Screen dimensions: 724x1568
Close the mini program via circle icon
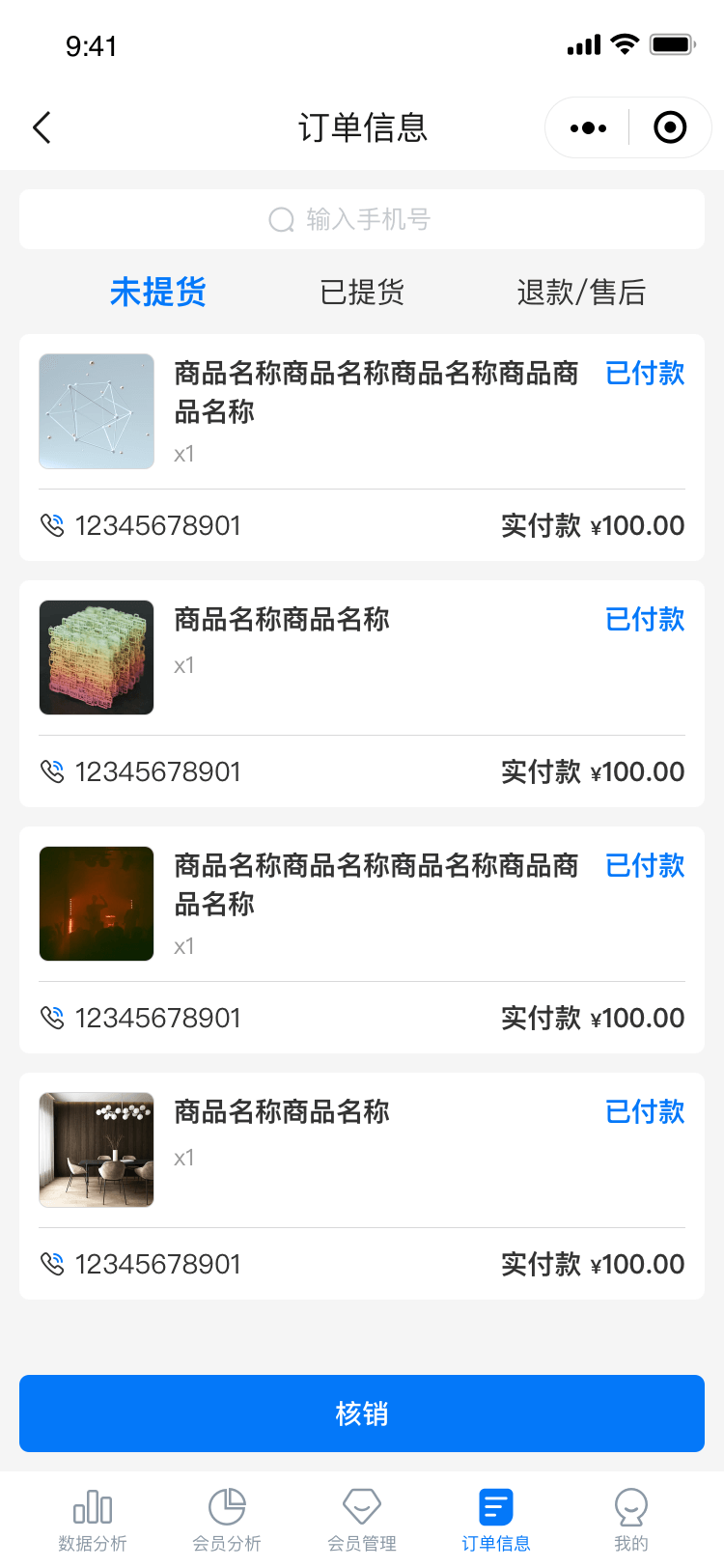pos(670,127)
